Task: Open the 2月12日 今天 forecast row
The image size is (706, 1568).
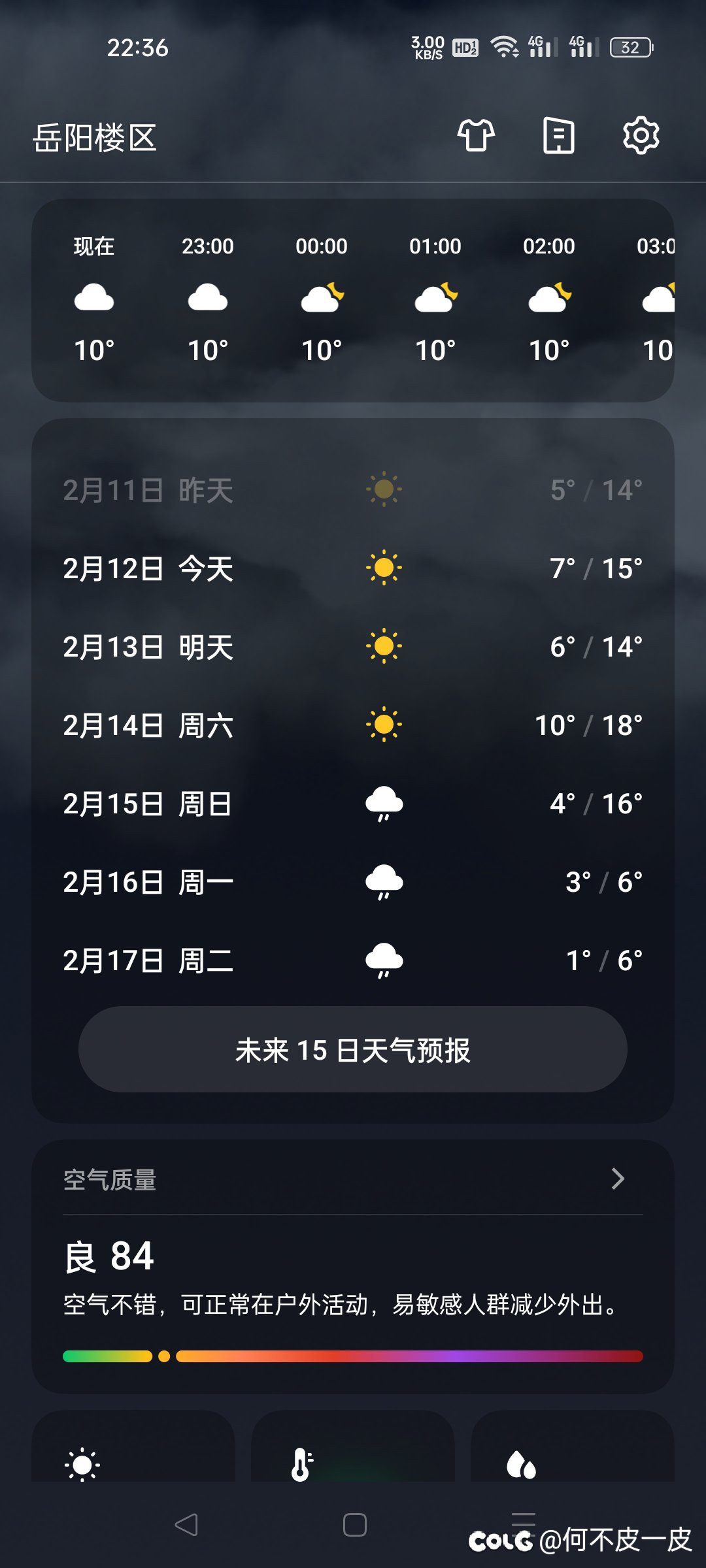Action: click(x=353, y=568)
